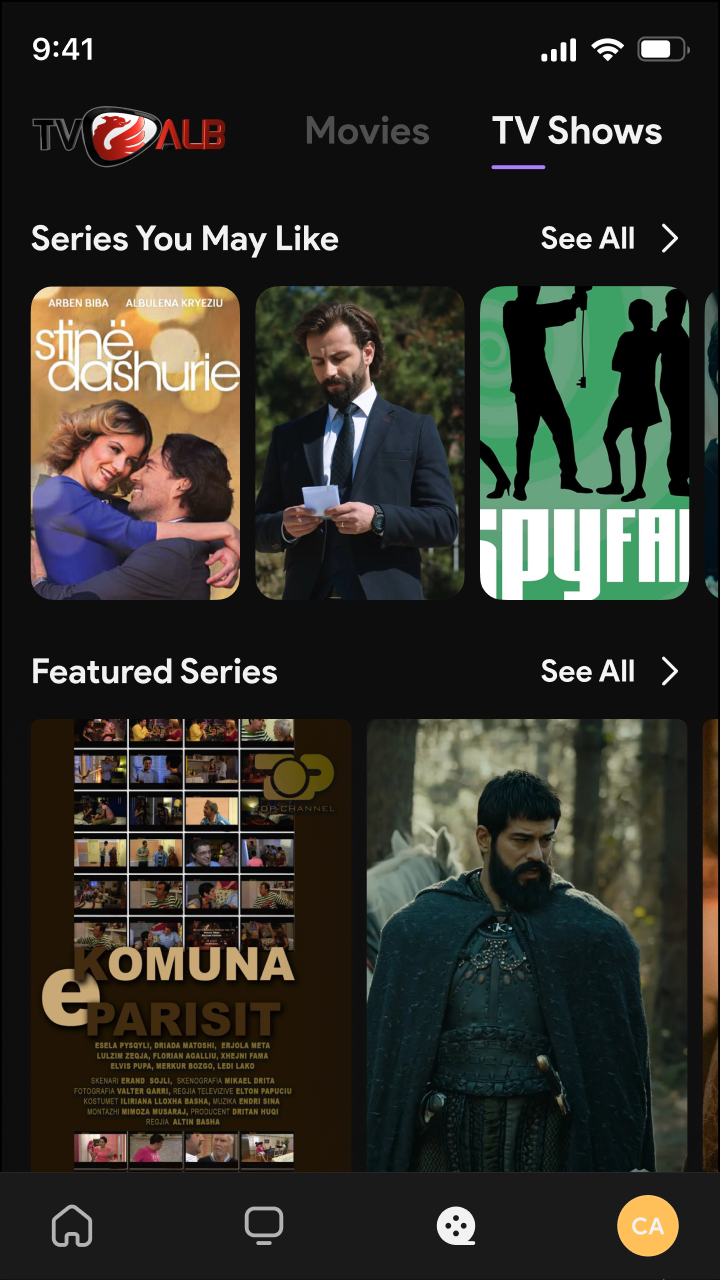
Task: Open See All link in the series section
Action: (x=588, y=238)
